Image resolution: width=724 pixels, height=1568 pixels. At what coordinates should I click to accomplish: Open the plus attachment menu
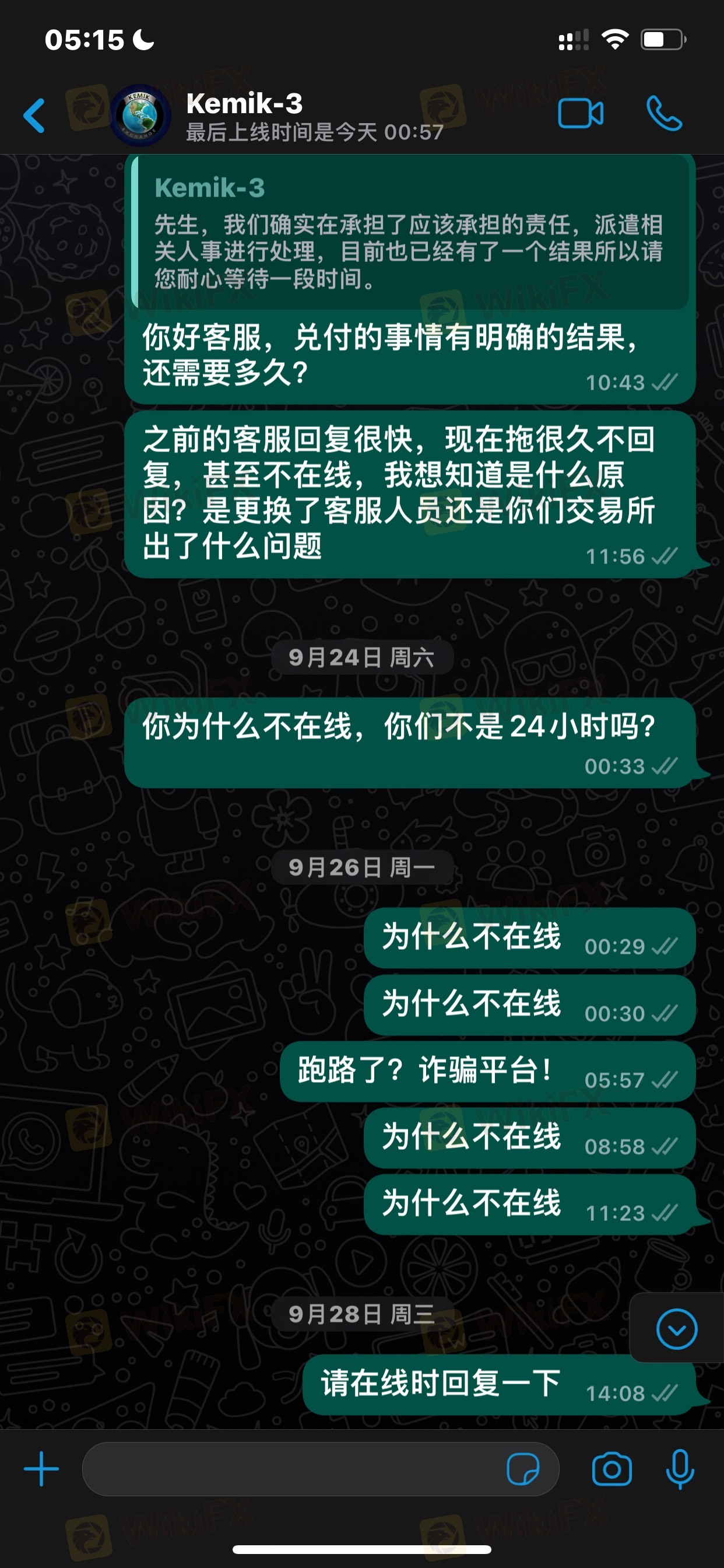(x=41, y=1469)
